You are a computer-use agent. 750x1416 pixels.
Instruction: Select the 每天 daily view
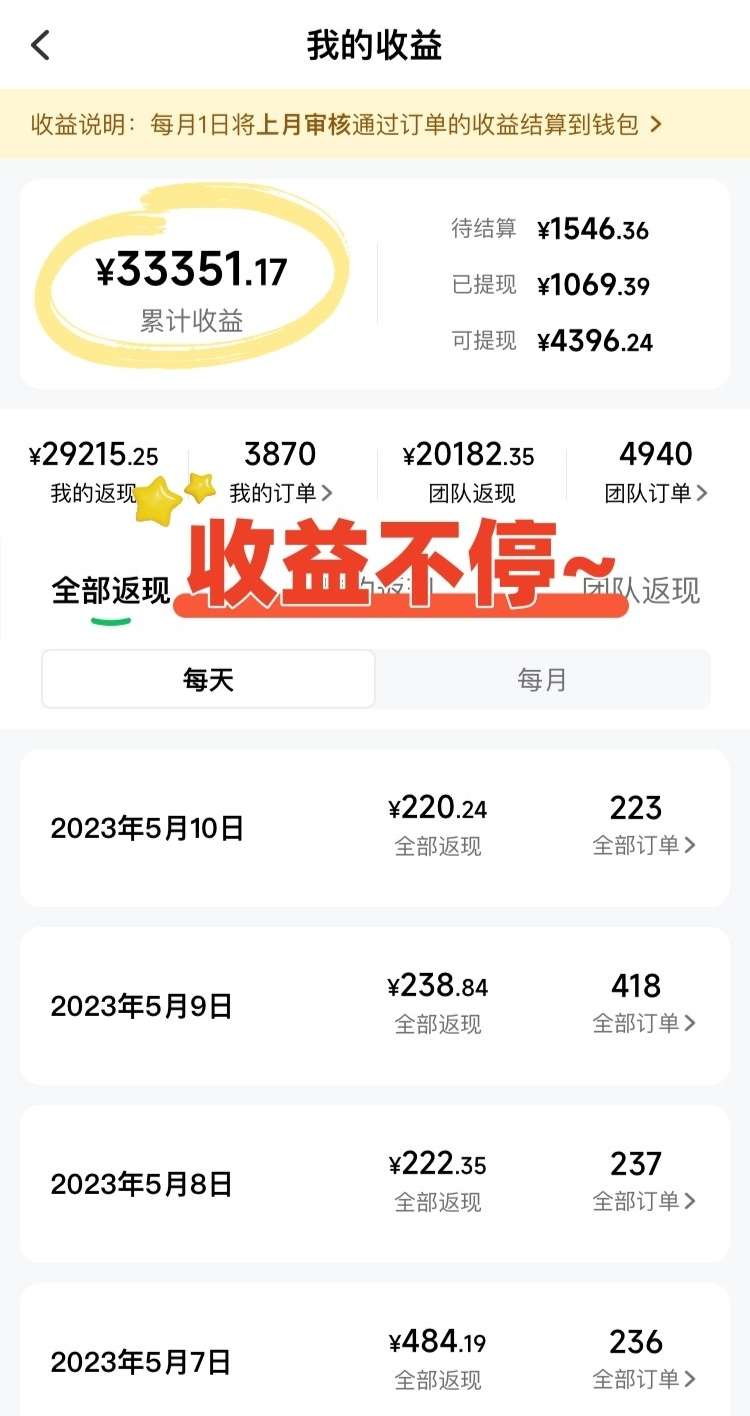click(x=208, y=680)
